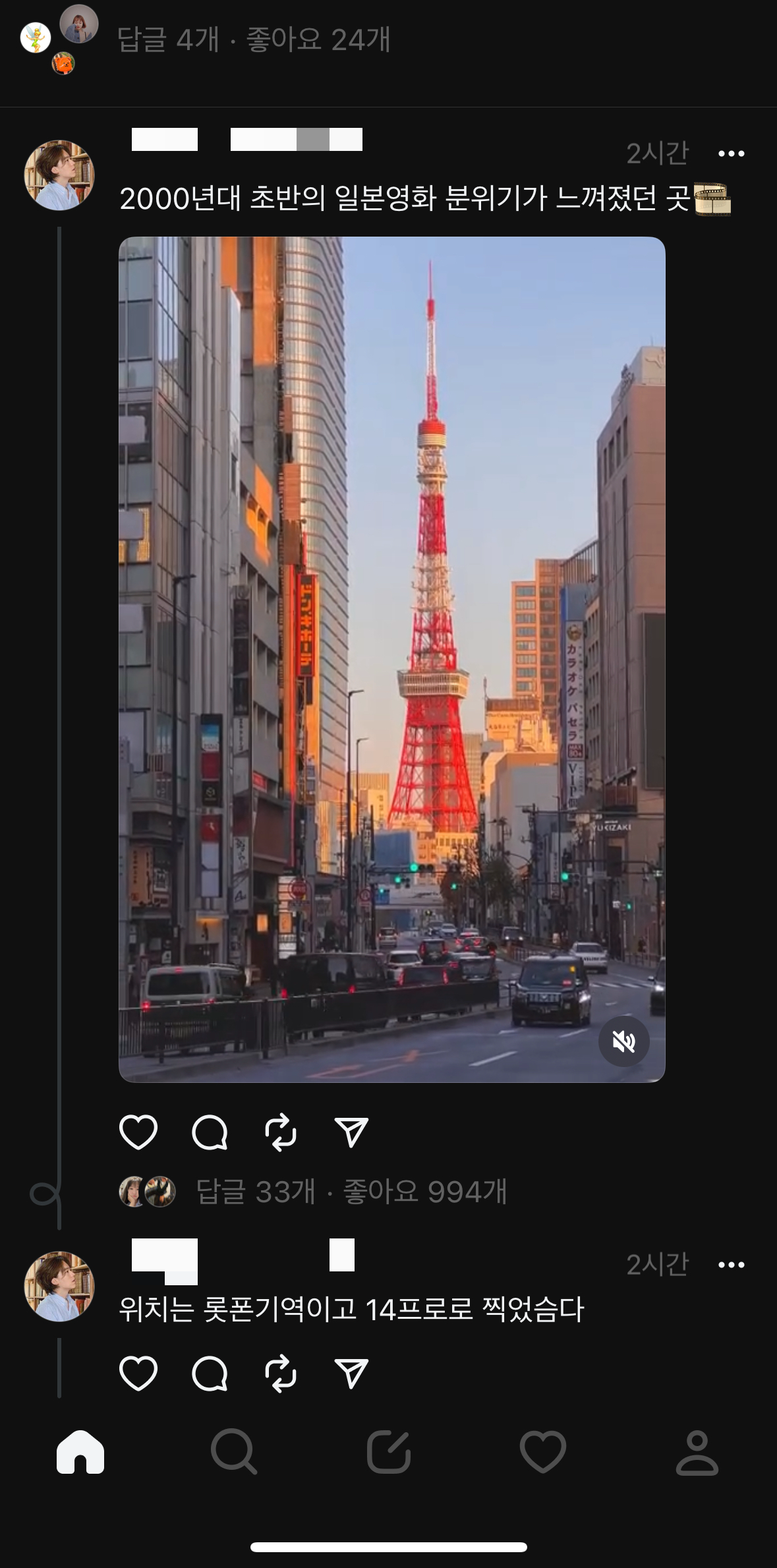The height and width of the screenshot is (1568, 777).
Task: Open overflow menu on the 롯폰기역 reply
Action: point(731,1265)
